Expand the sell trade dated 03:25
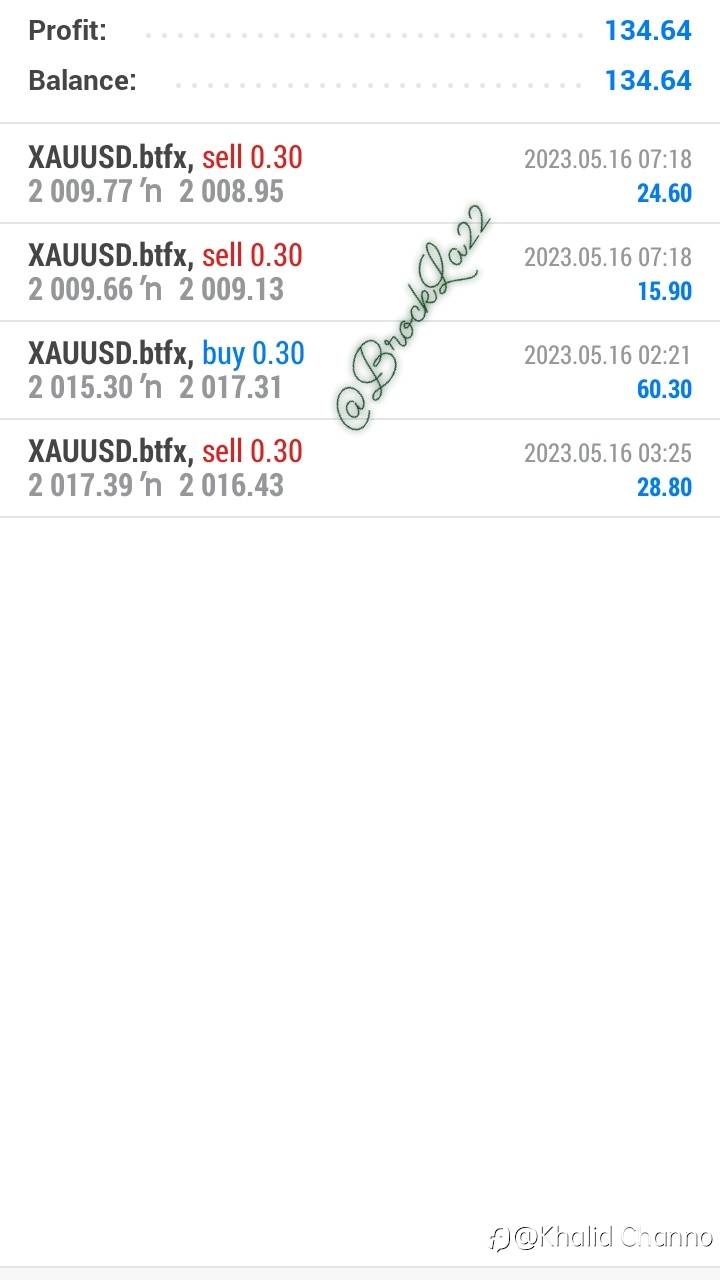This screenshot has height=1280, width=720. click(360, 468)
